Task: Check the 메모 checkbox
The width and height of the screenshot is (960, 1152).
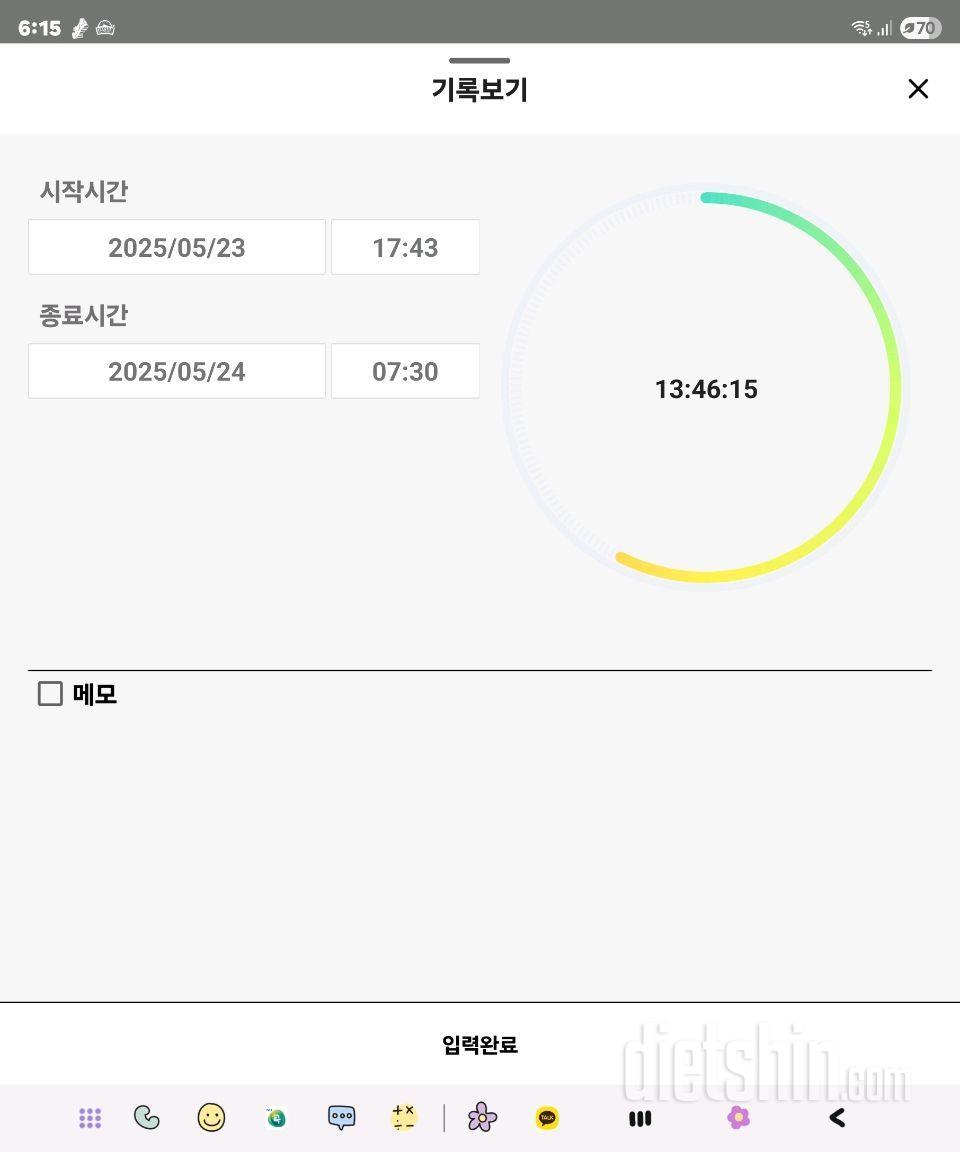Action: pyautogui.click(x=50, y=694)
